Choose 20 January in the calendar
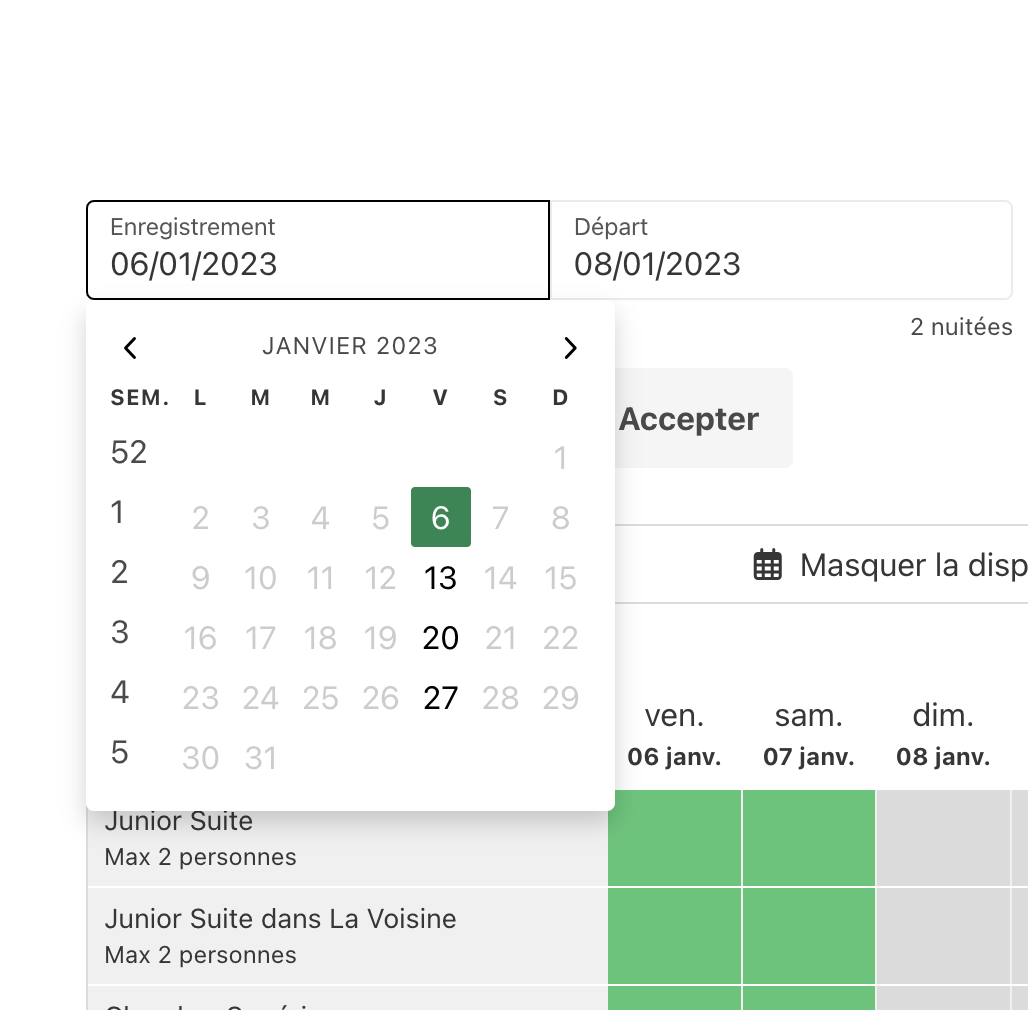1028x1010 pixels. (440, 638)
